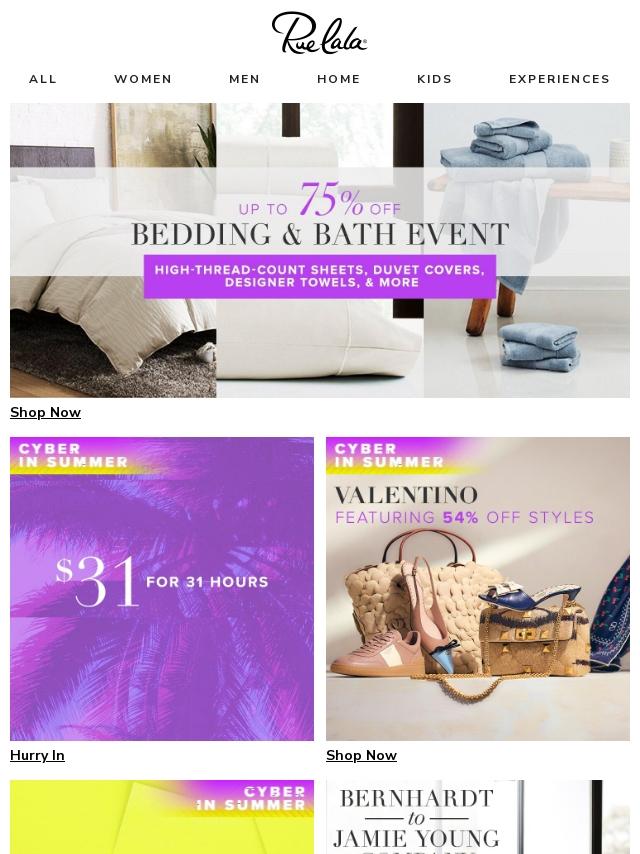
Task: Open the Bedding & Bath Event banner
Action: point(320,250)
